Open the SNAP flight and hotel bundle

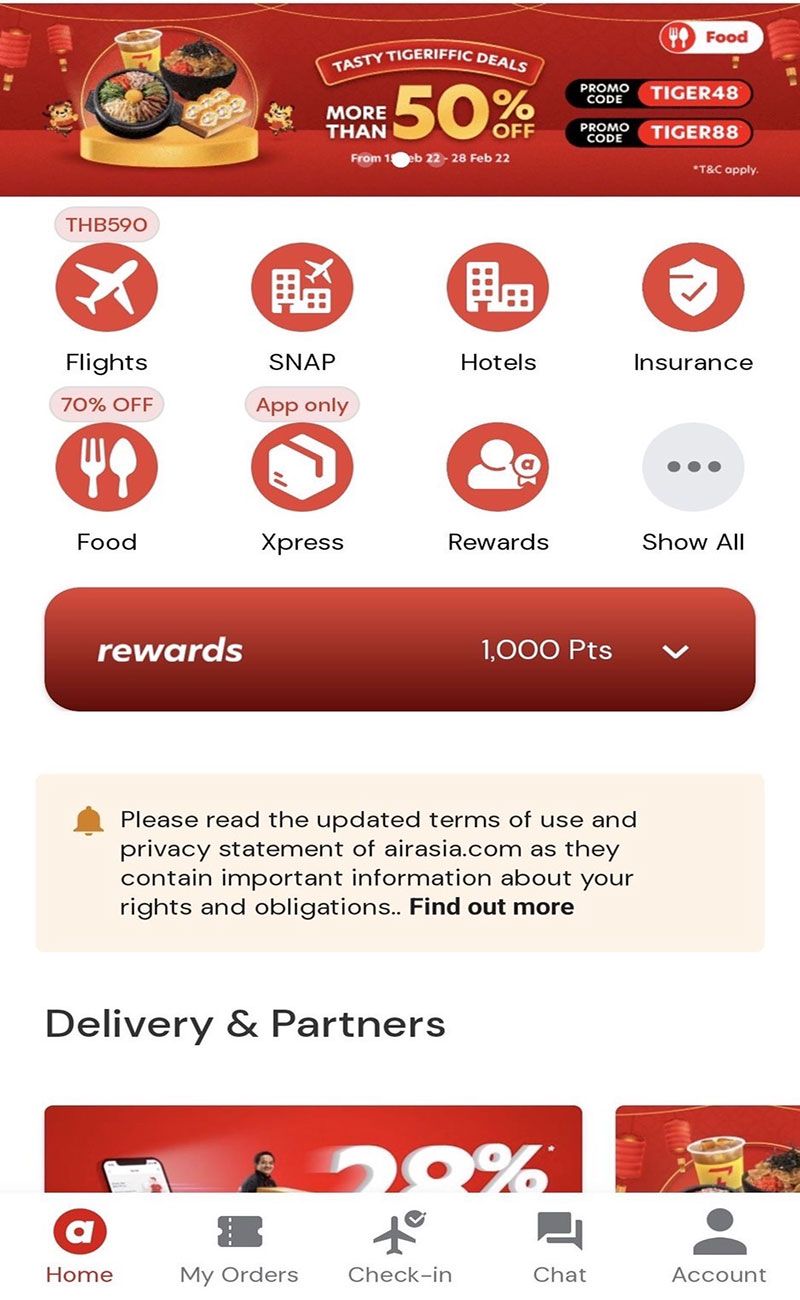(302, 288)
